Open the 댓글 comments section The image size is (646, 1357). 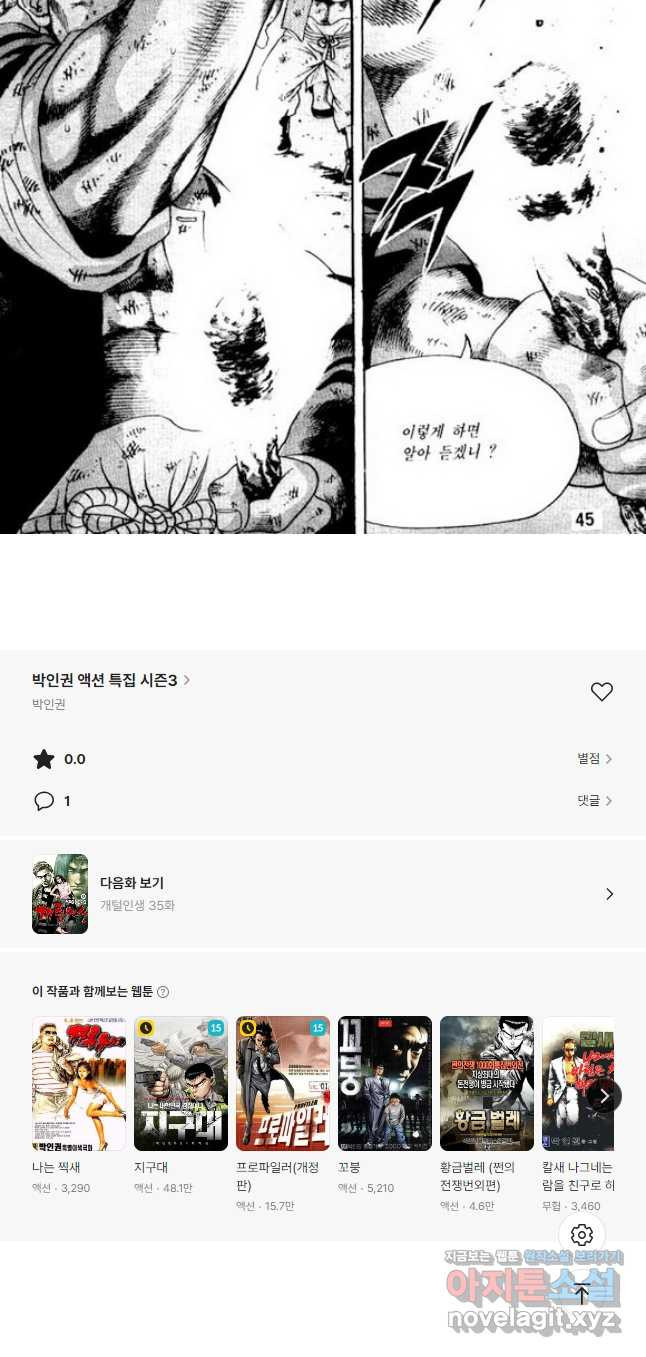594,801
